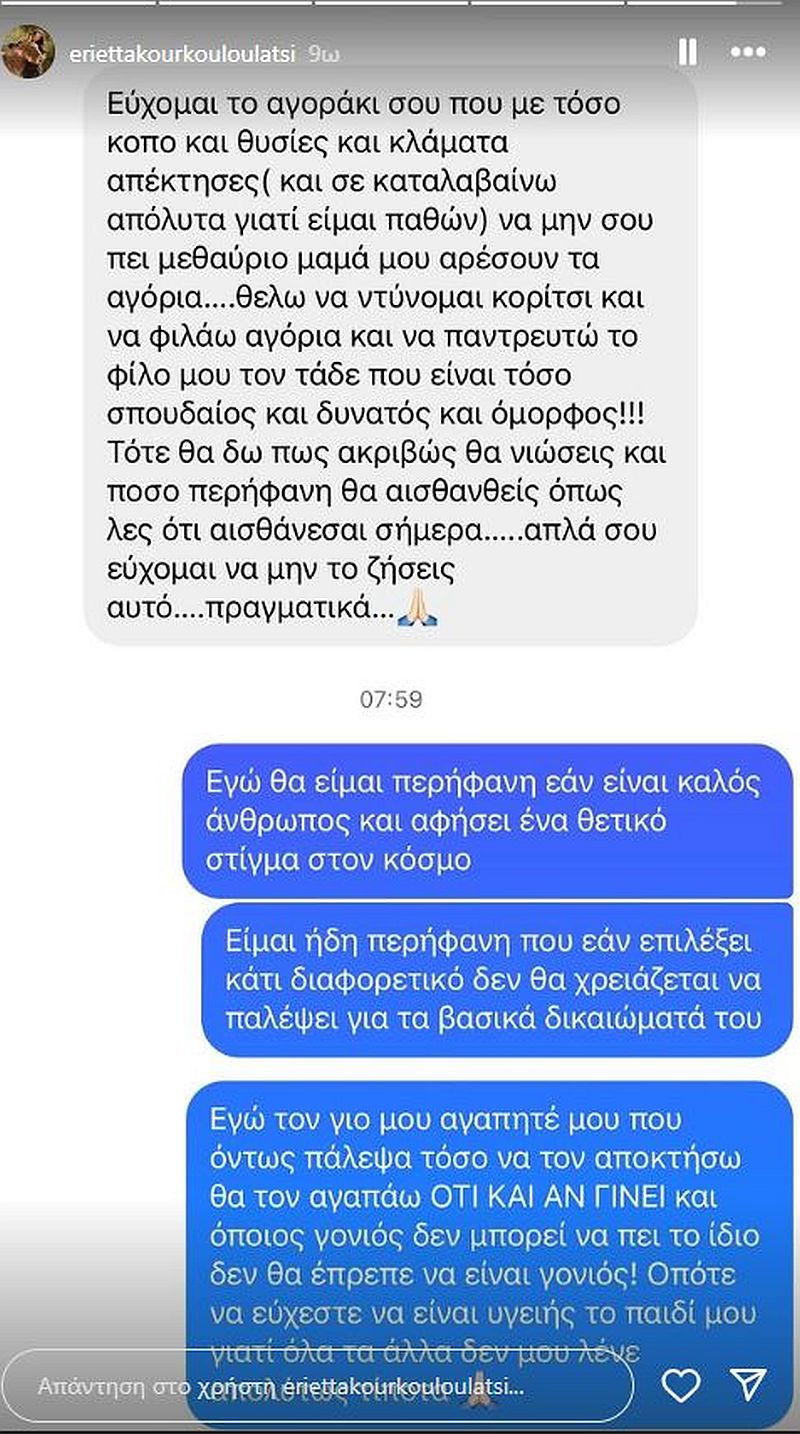This screenshot has height=1434, width=800.
Task: Open the three-dot story options menu
Action: click(748, 52)
